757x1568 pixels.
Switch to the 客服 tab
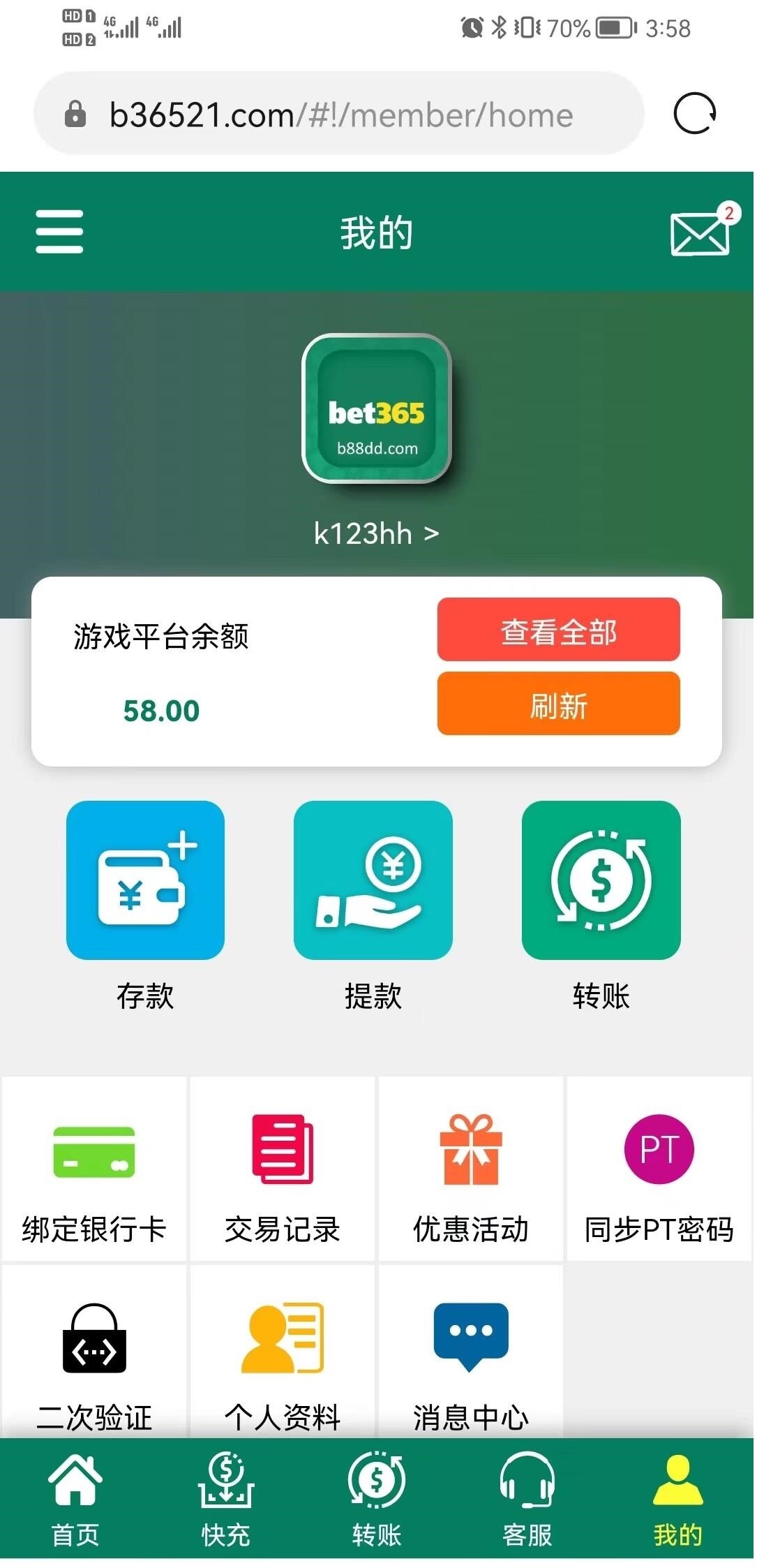coord(527,1499)
